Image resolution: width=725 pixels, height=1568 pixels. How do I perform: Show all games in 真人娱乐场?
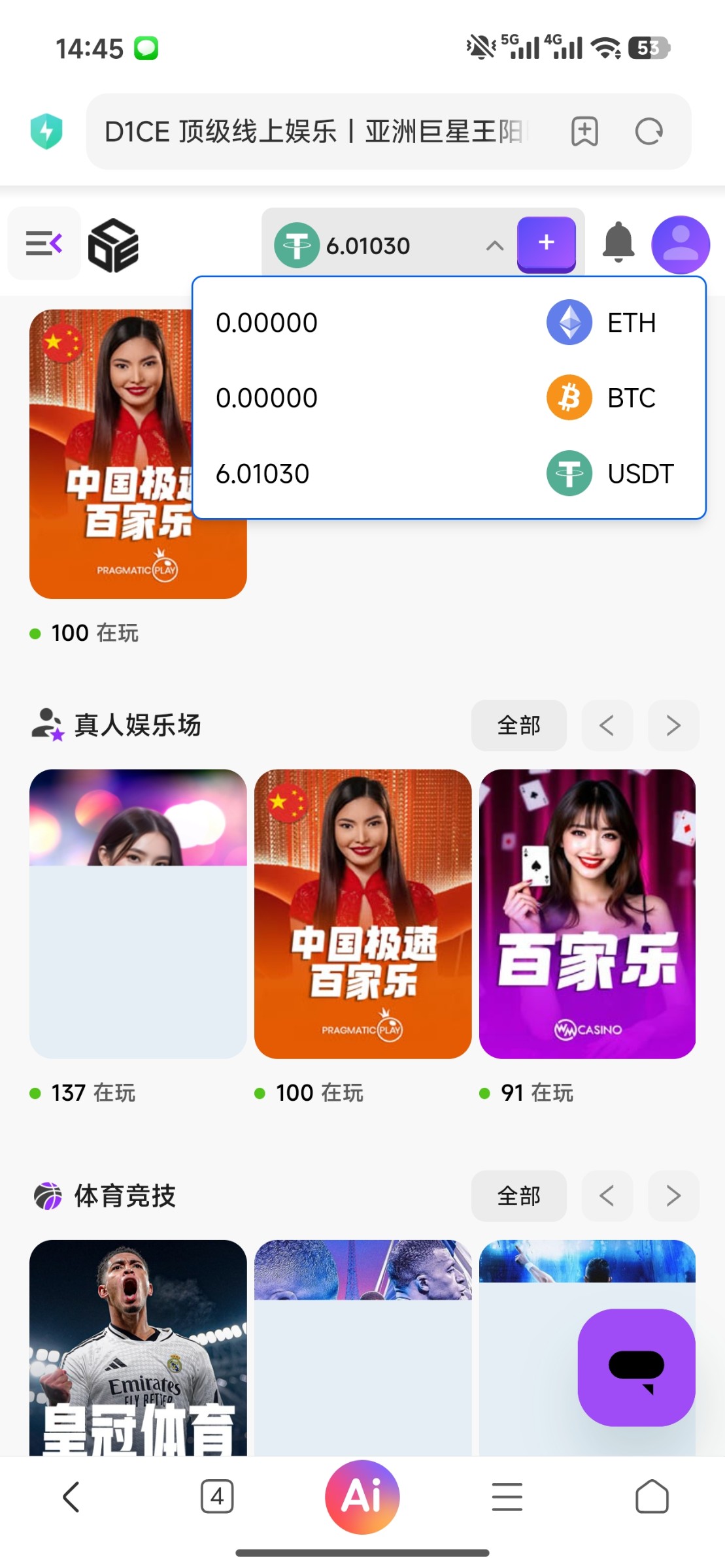tap(518, 725)
